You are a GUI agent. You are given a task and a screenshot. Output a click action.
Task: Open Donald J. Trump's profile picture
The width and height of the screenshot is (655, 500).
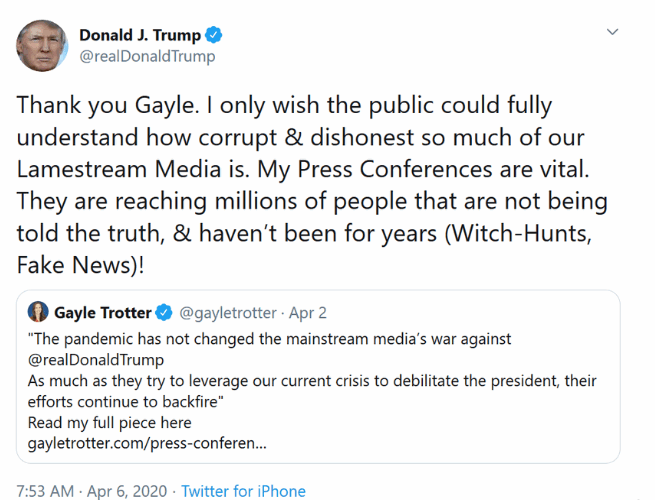41,45
